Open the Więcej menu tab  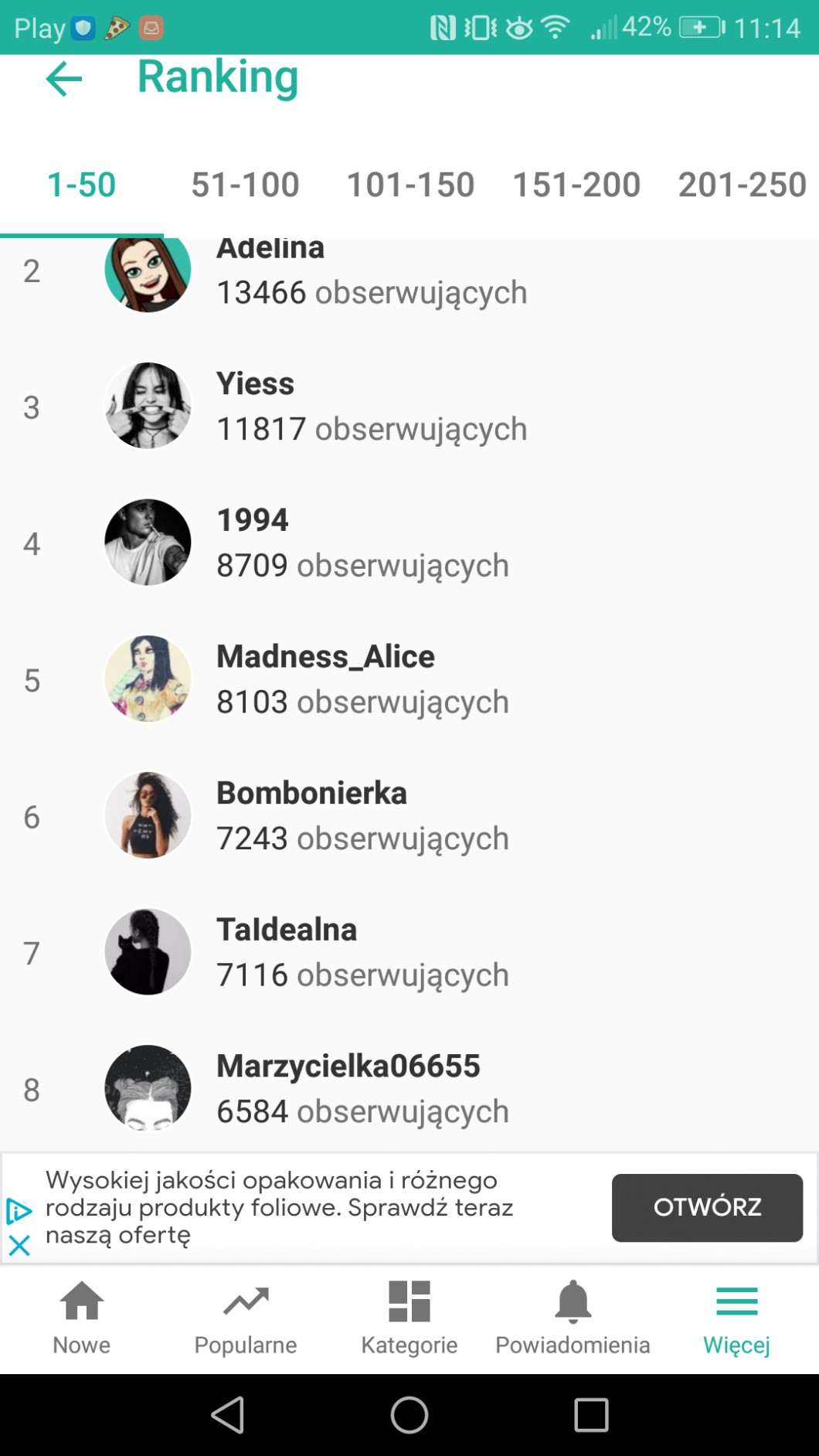736,1318
